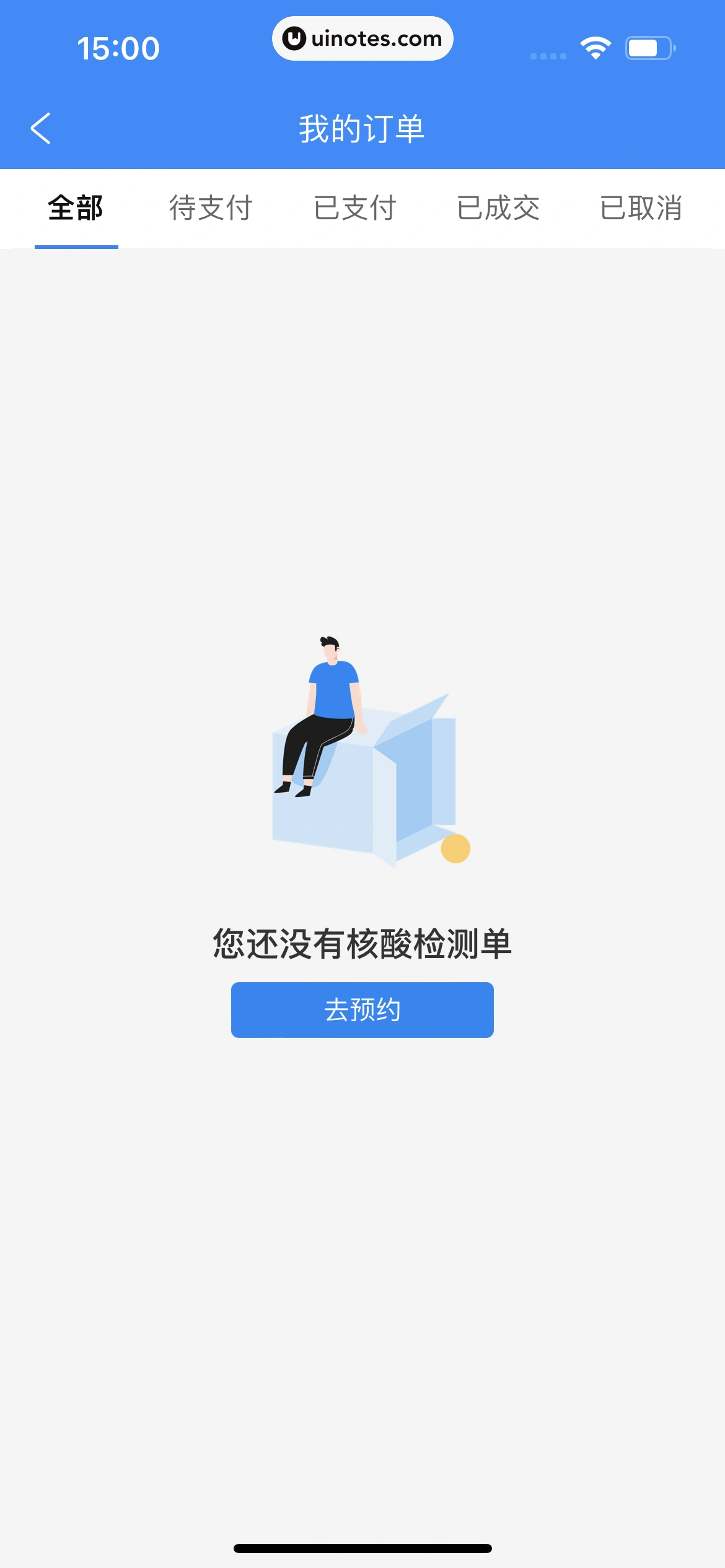Go back from My Orders

(x=41, y=128)
